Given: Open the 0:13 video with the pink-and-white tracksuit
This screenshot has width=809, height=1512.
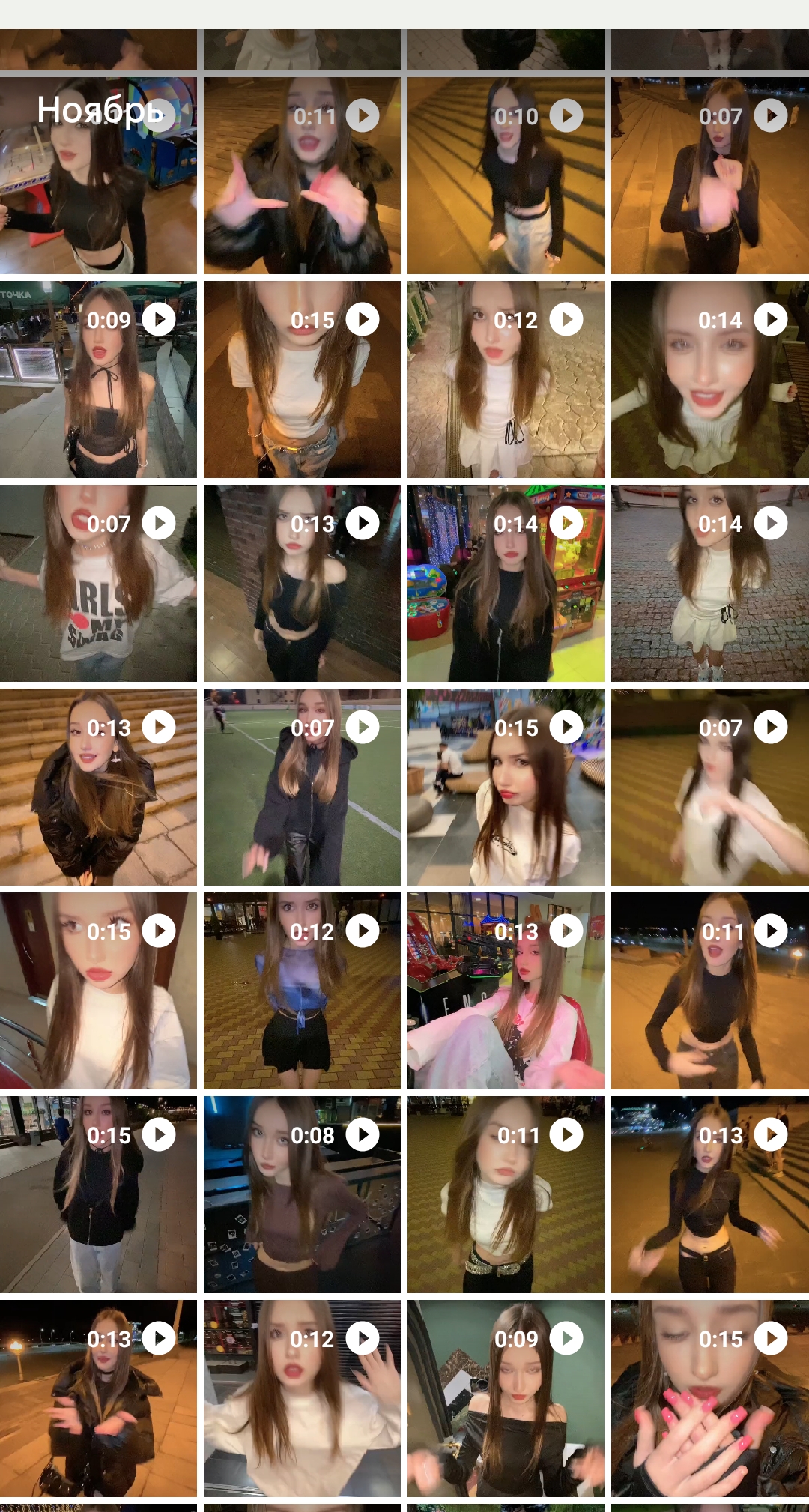Looking at the screenshot, I should point(506,991).
